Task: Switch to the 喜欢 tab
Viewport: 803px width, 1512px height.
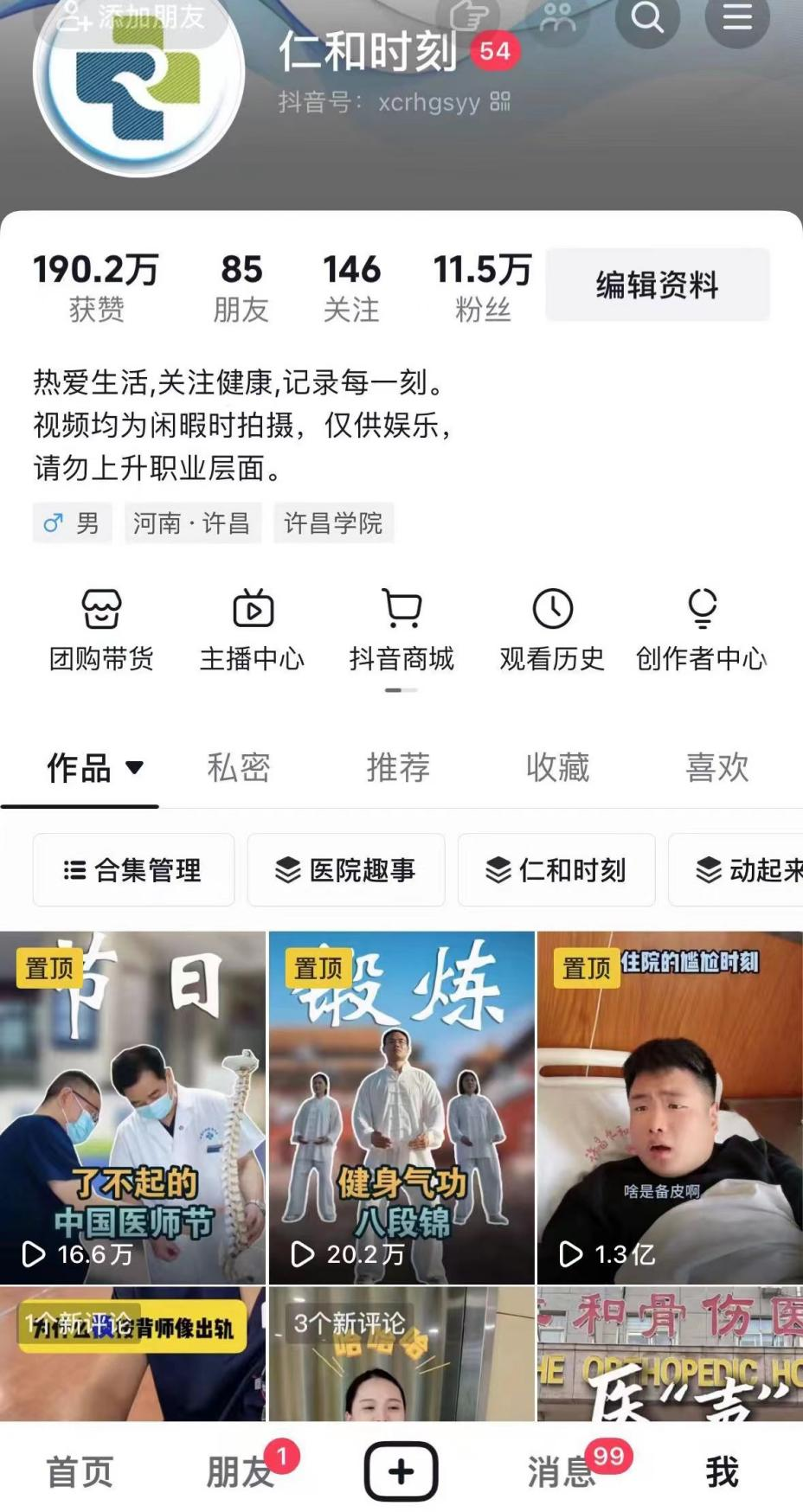Action: pos(716,767)
